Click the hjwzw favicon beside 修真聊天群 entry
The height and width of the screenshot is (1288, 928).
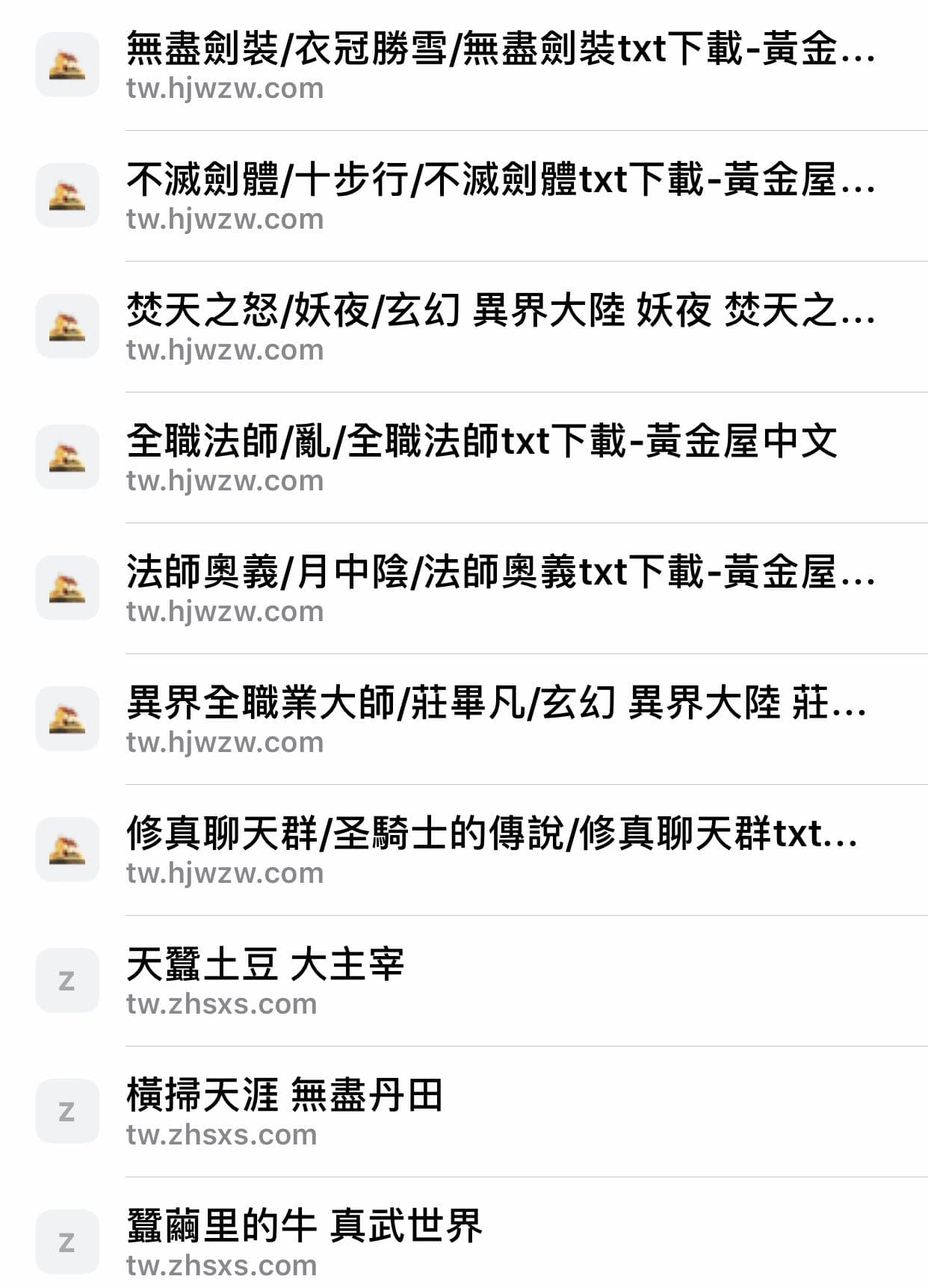[66, 847]
